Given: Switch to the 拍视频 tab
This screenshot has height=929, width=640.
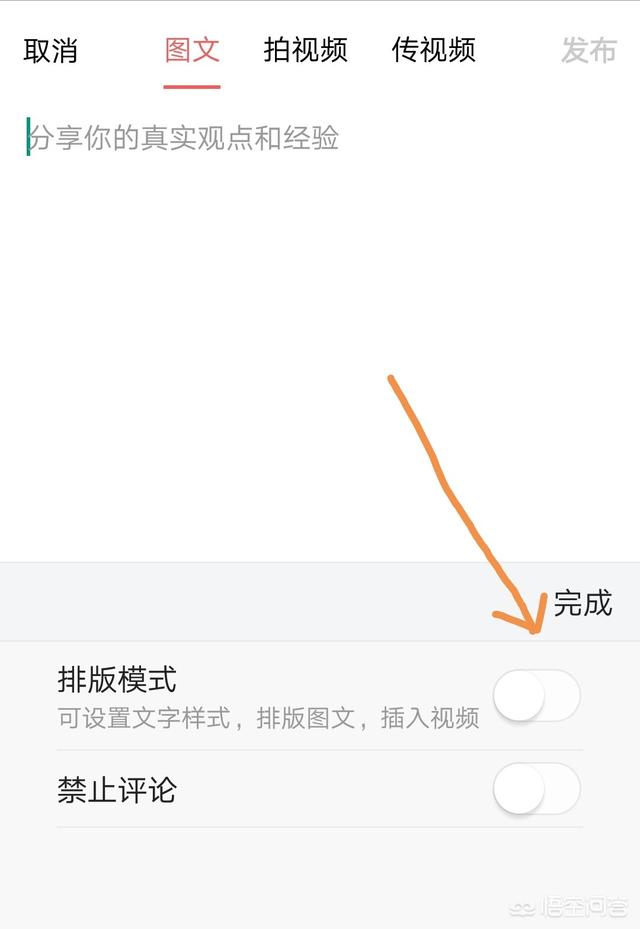Looking at the screenshot, I should click(305, 51).
